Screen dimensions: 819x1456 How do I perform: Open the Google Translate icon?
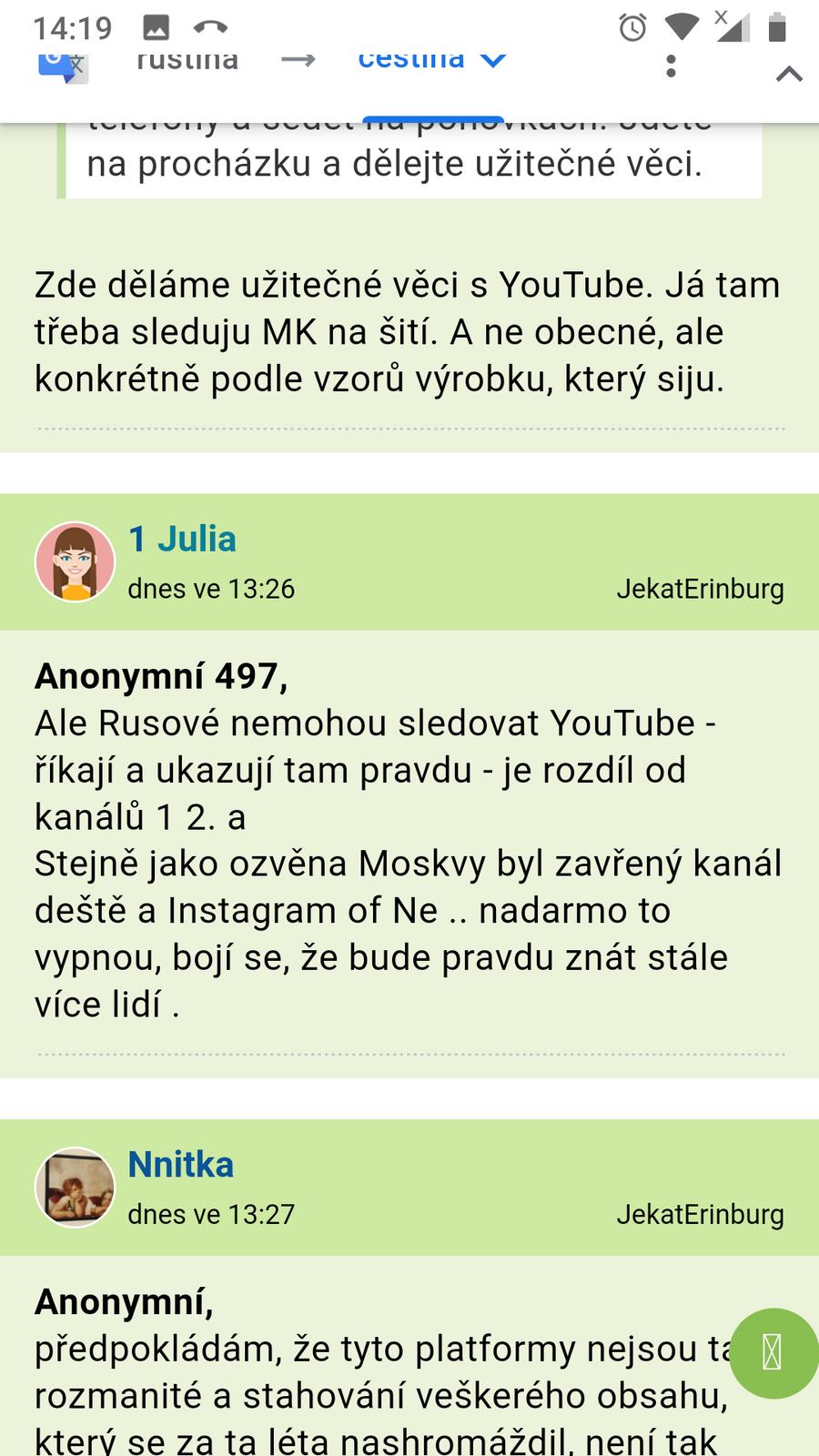point(62,66)
